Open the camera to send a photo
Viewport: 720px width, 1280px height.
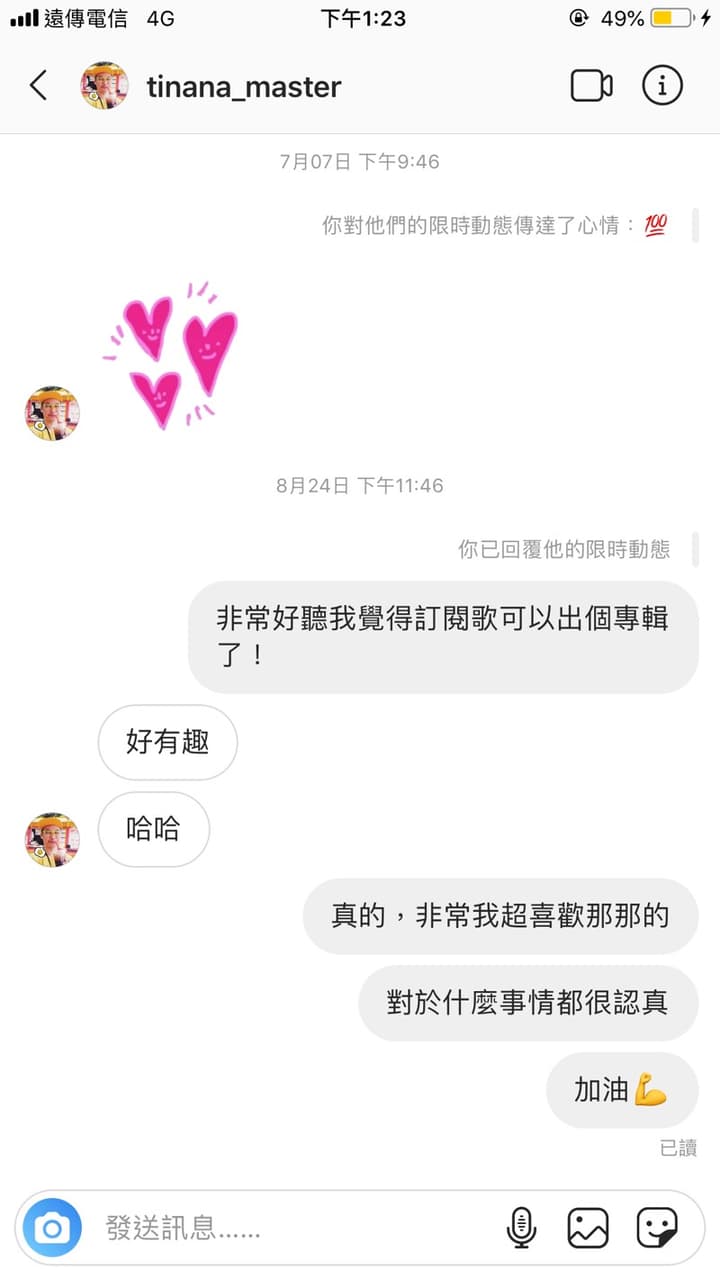[52, 1228]
